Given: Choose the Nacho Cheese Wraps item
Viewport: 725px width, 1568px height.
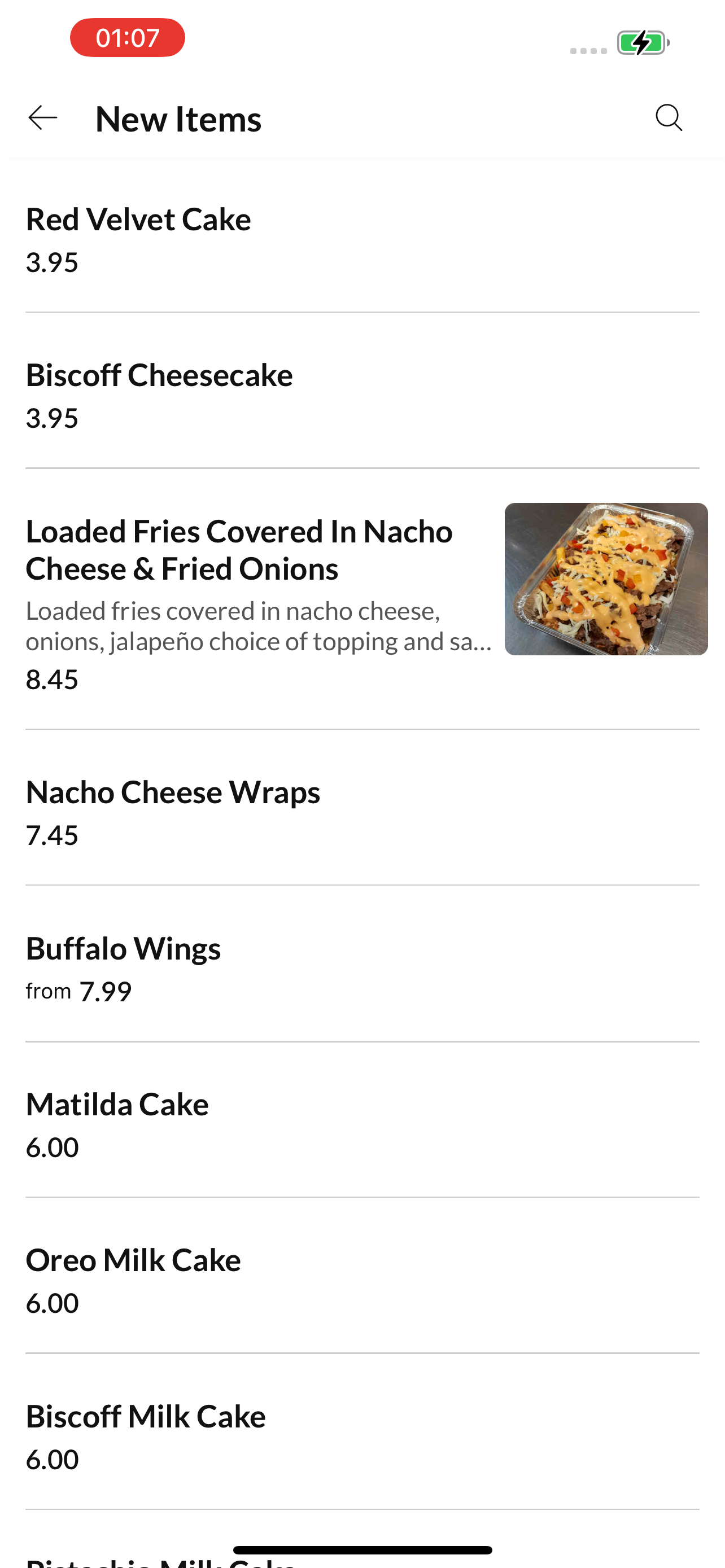Looking at the screenshot, I should pyautogui.click(x=362, y=808).
